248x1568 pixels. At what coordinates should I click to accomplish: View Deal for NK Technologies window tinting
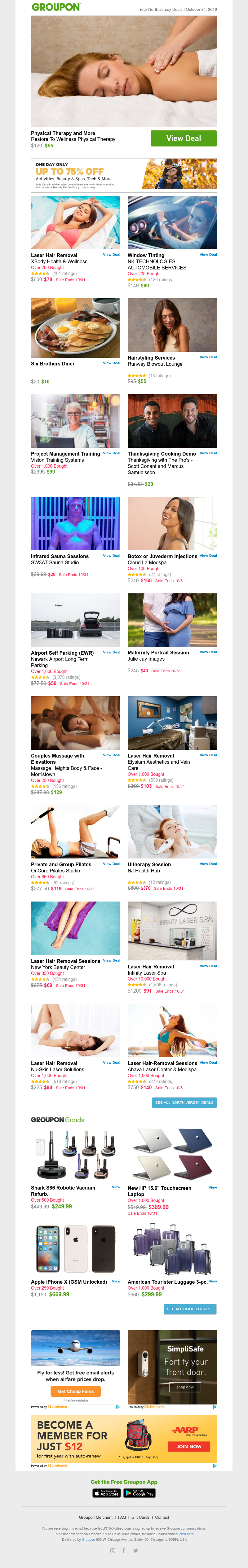208,255
